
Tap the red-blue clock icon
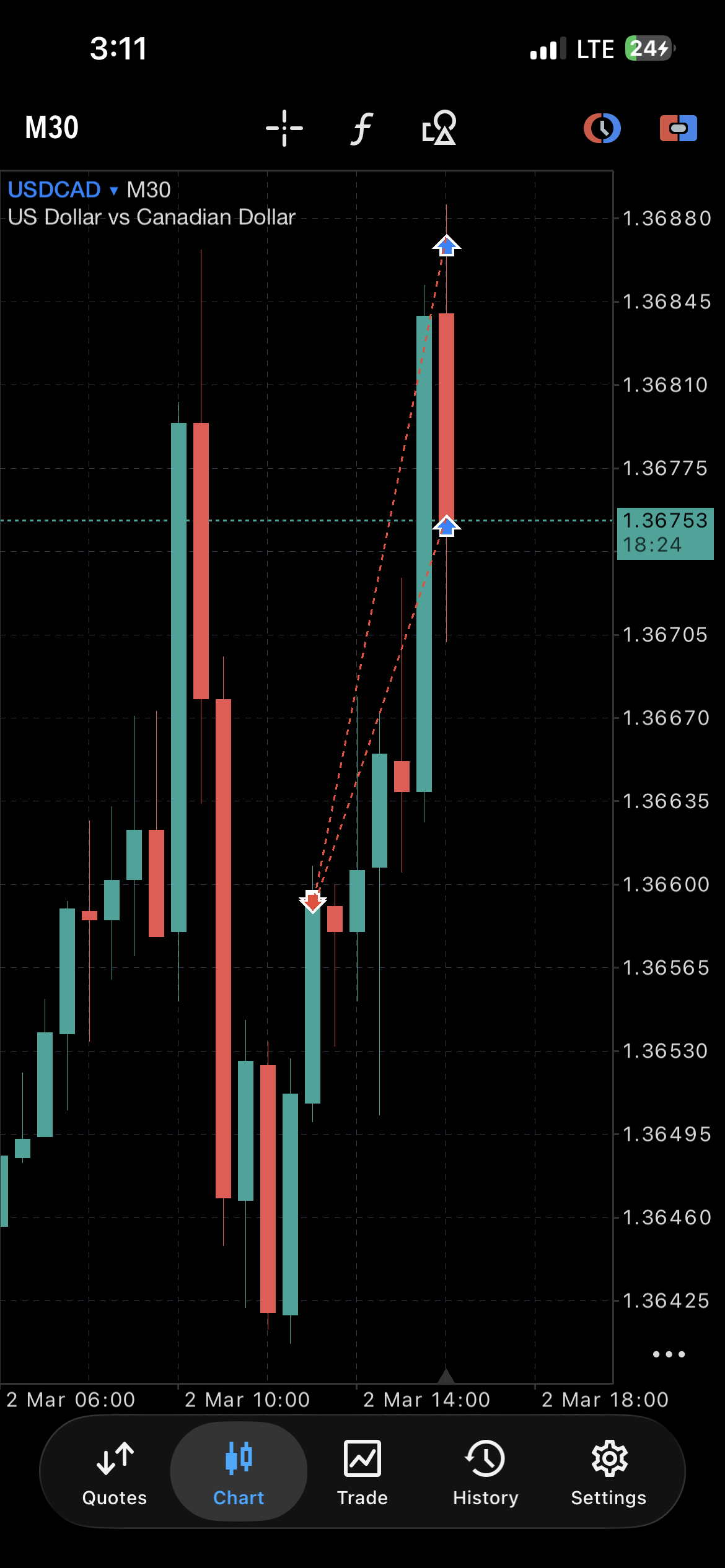tap(602, 128)
